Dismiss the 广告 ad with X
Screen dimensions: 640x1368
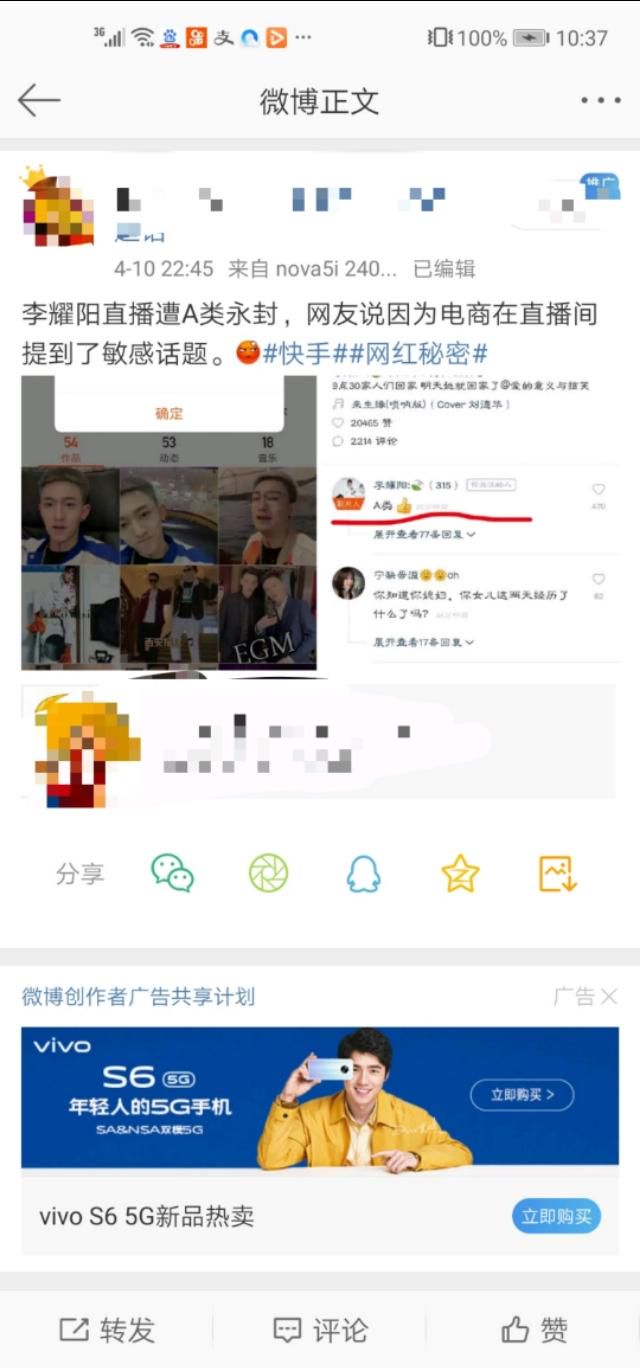(x=608, y=996)
